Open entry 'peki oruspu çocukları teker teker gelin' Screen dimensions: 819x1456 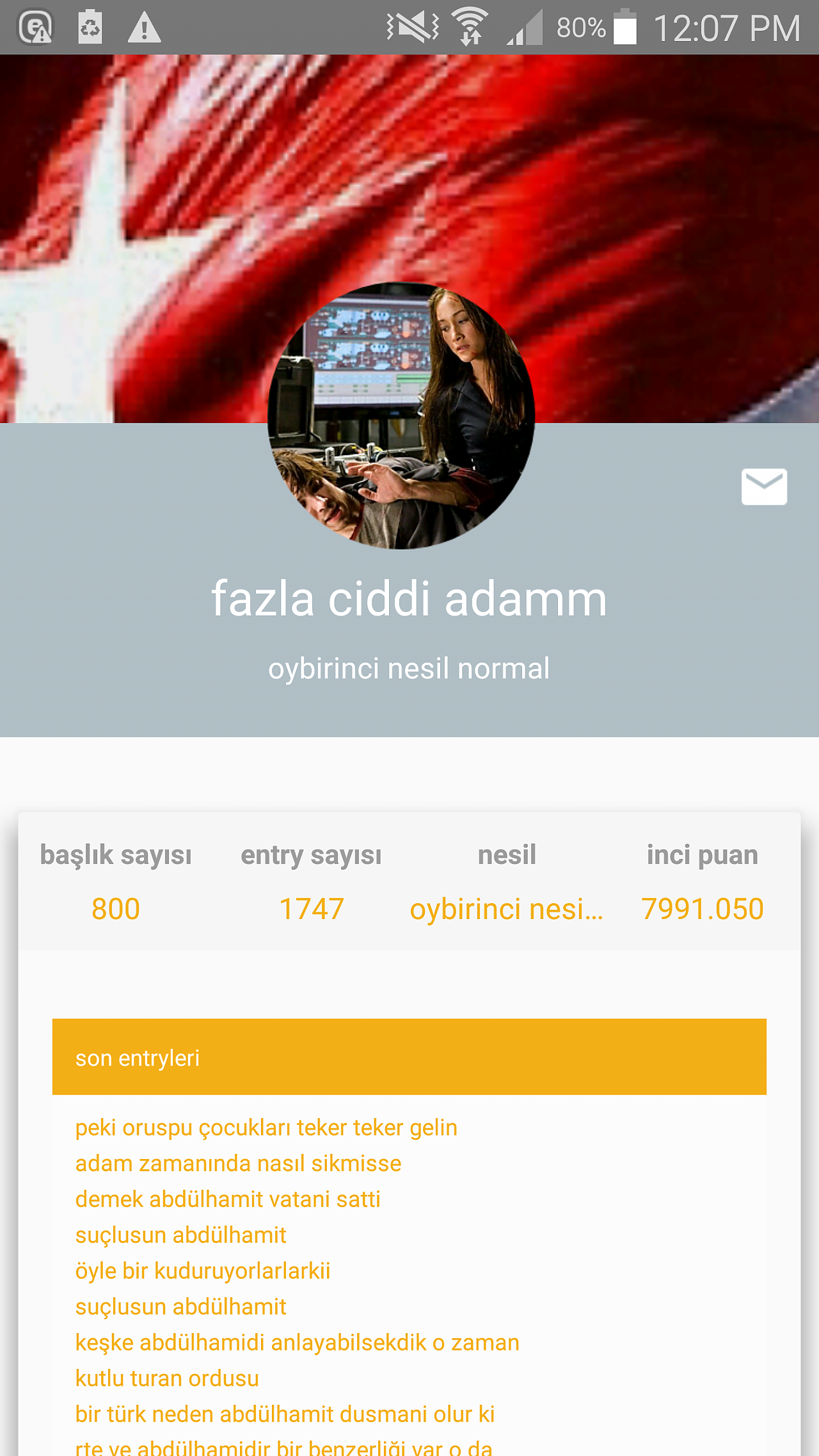click(266, 1128)
